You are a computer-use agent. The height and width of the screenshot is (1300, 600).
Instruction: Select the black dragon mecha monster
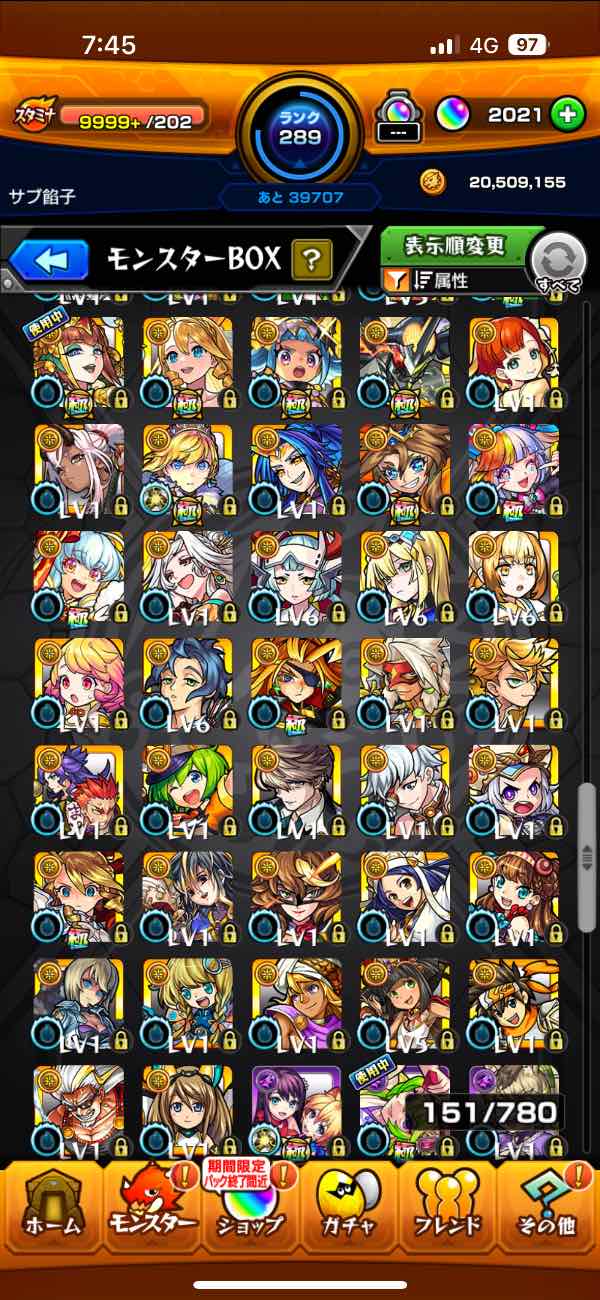[405, 362]
